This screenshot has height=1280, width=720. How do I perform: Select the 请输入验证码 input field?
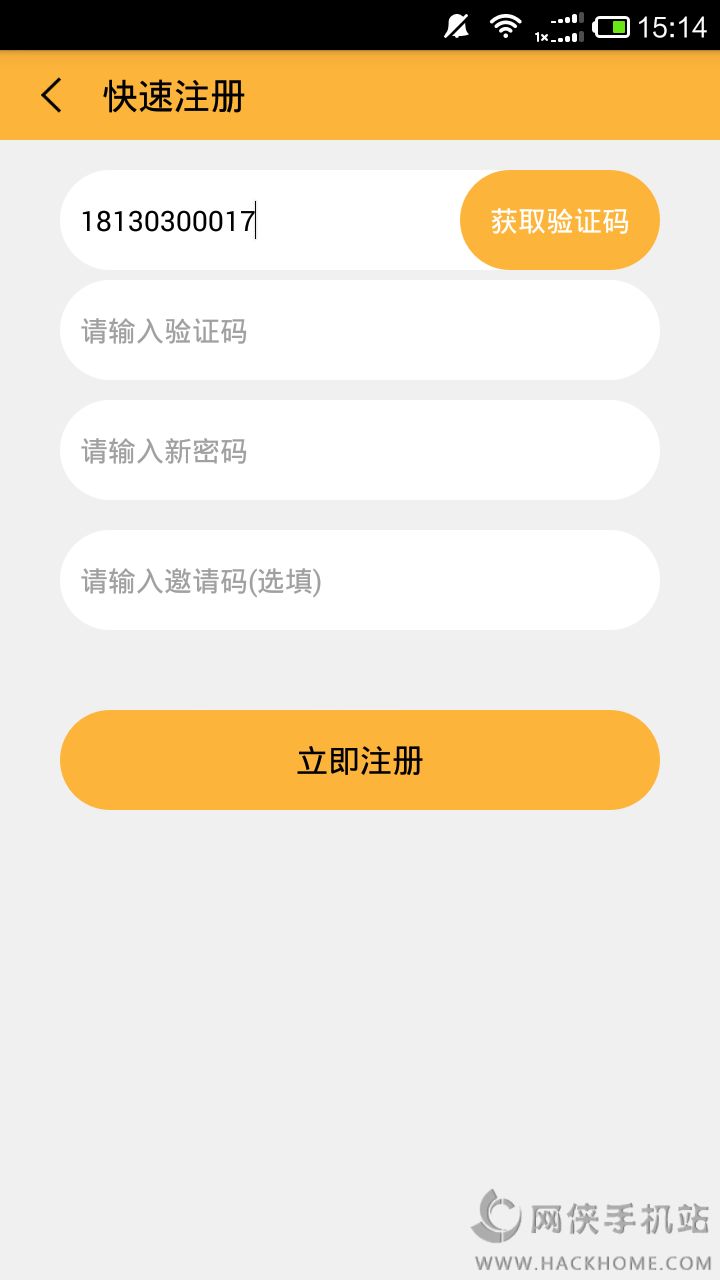click(x=360, y=330)
